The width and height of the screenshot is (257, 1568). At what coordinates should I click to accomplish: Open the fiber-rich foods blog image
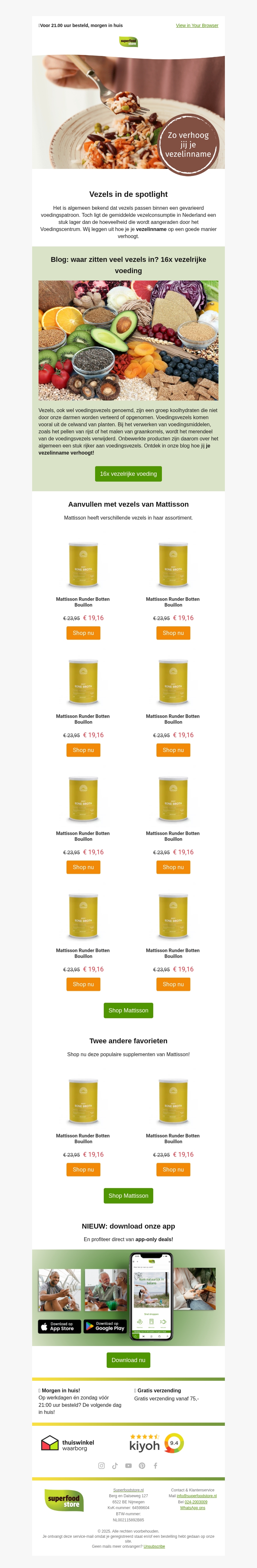pyautogui.click(x=128, y=340)
